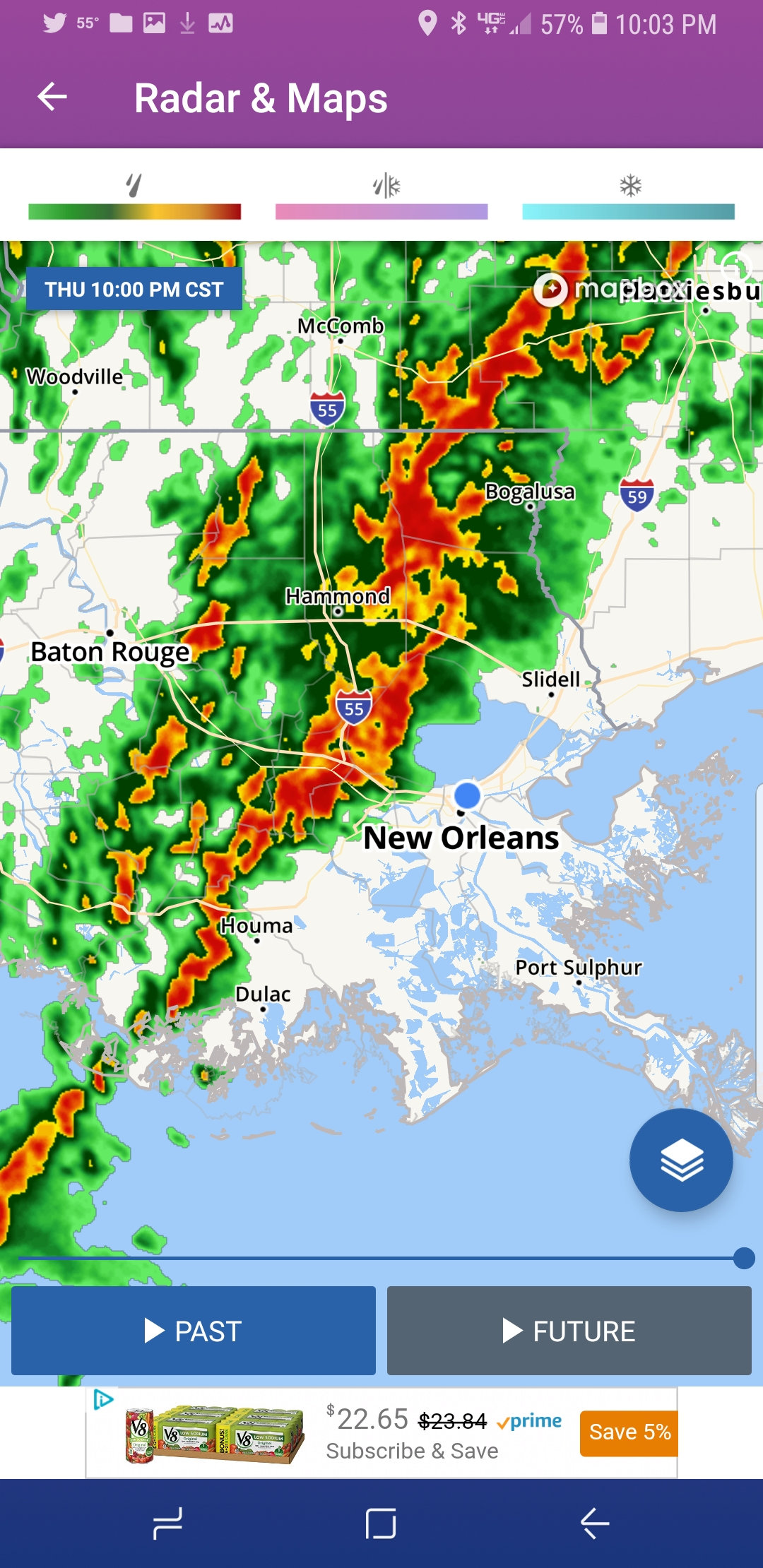Tap the radar timeline slider handle

click(x=743, y=1258)
